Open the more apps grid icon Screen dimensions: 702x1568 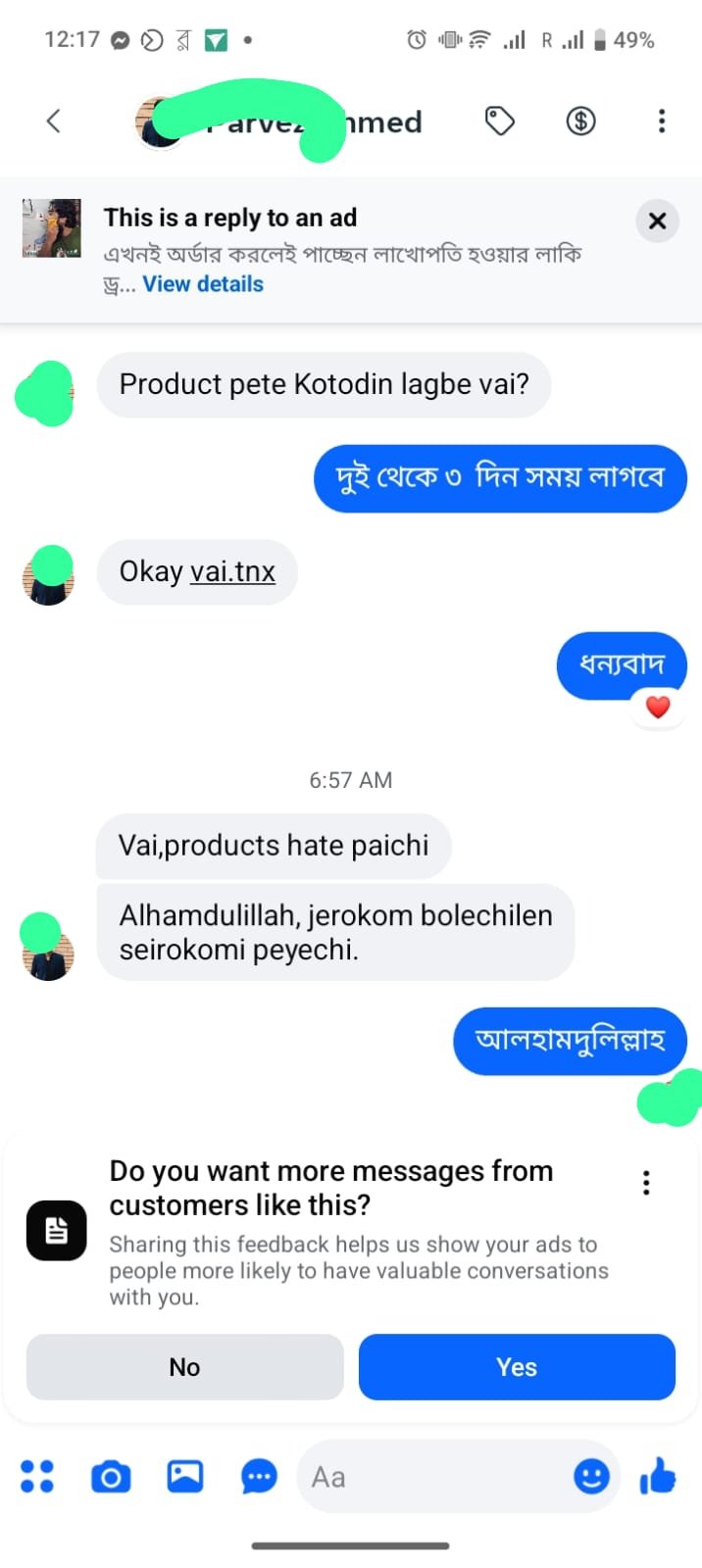[37, 1477]
